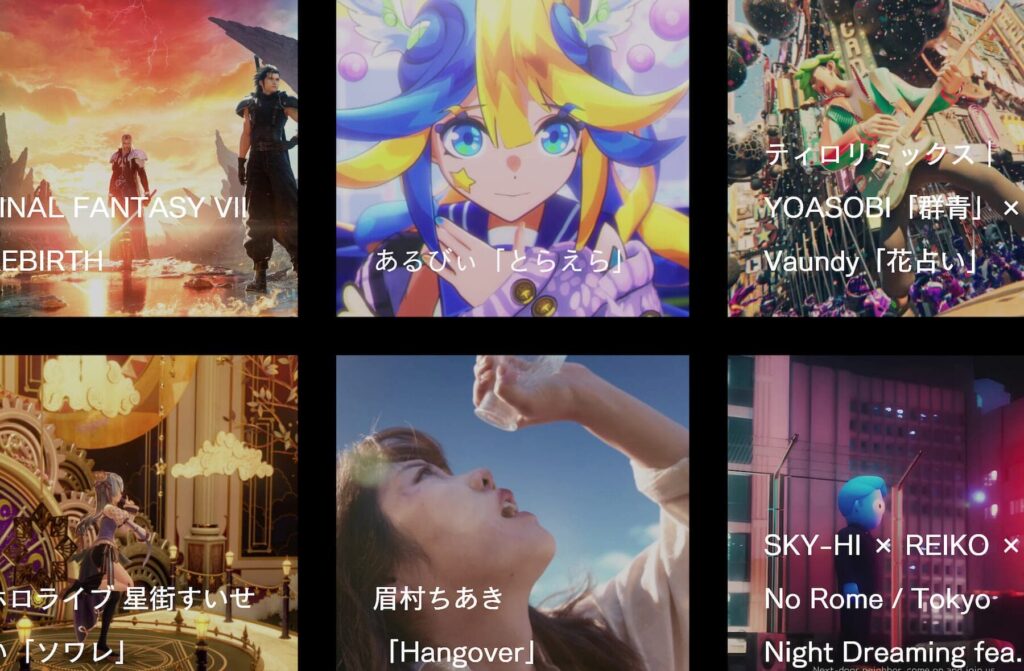Open the 眉村ちあき「Hangover」 tile
This screenshot has height=671, width=1024.
click(512, 512)
